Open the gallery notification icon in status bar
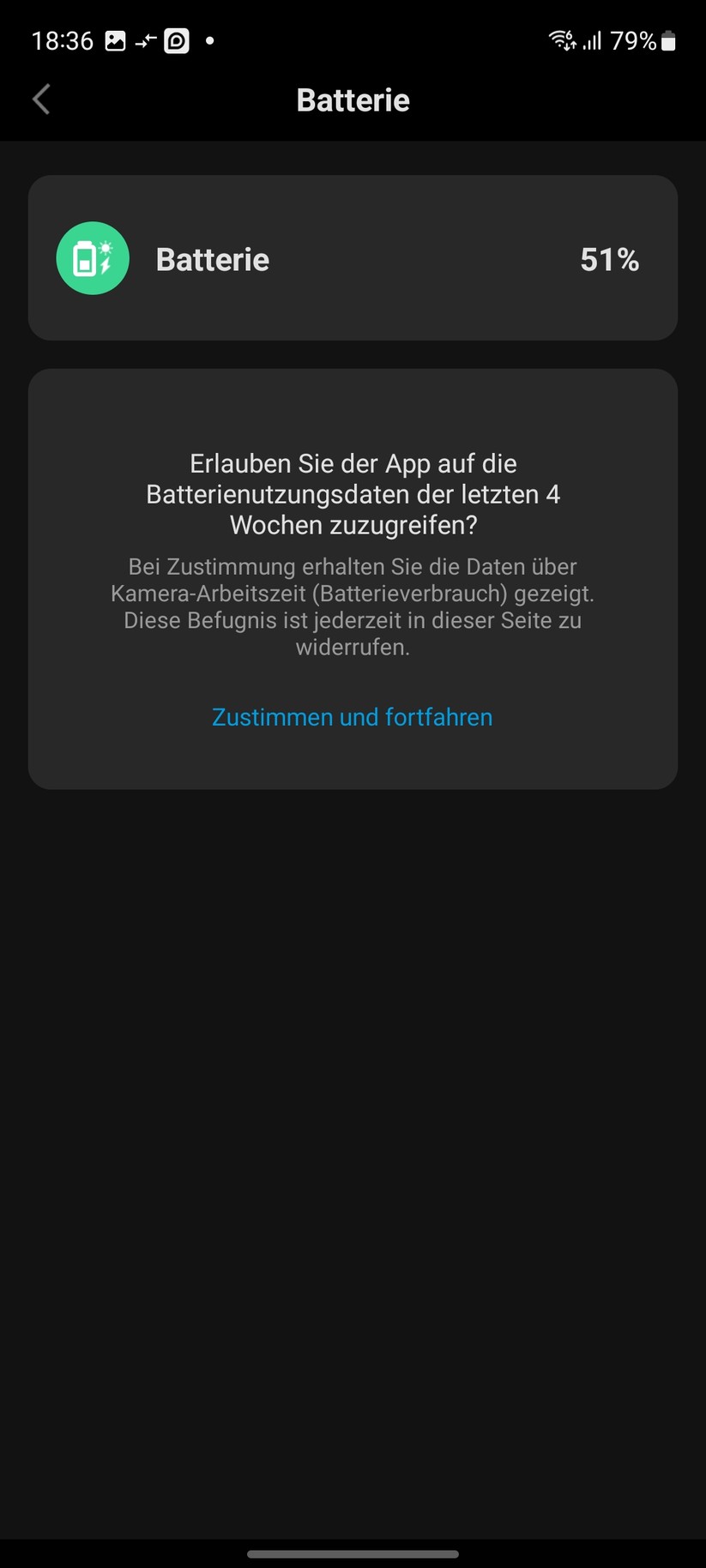The image size is (706, 1568). pyautogui.click(x=114, y=39)
